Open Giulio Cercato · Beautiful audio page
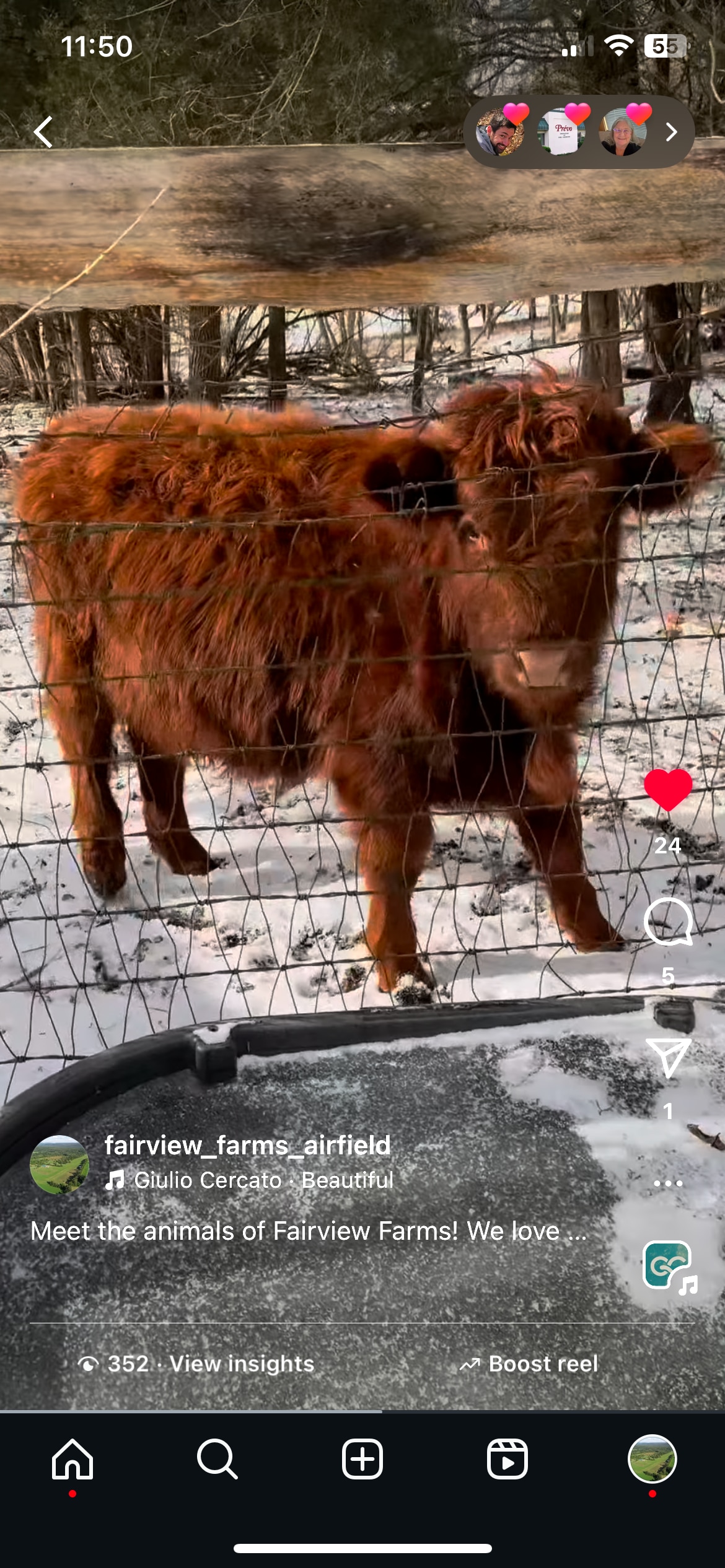This screenshot has height=1568, width=725. 263,1180
